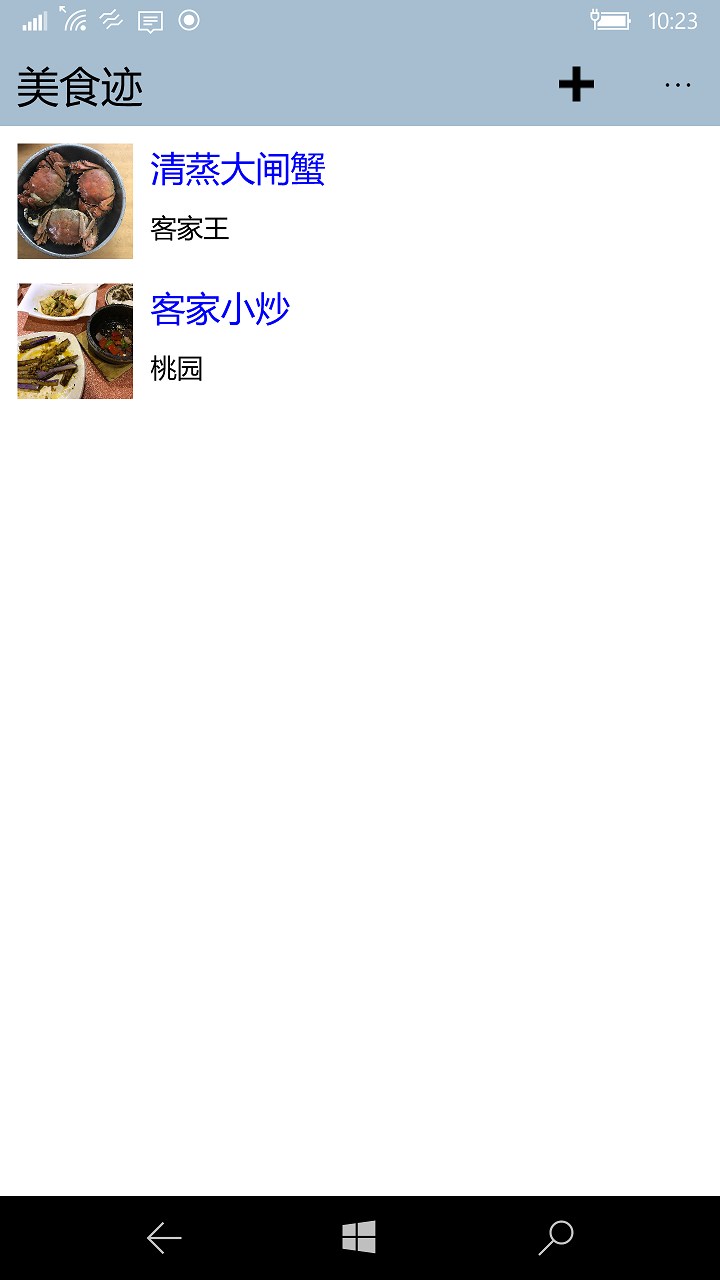This screenshot has height=1280, width=720.
Task: Tap the Windows home button
Action: tap(359, 1238)
